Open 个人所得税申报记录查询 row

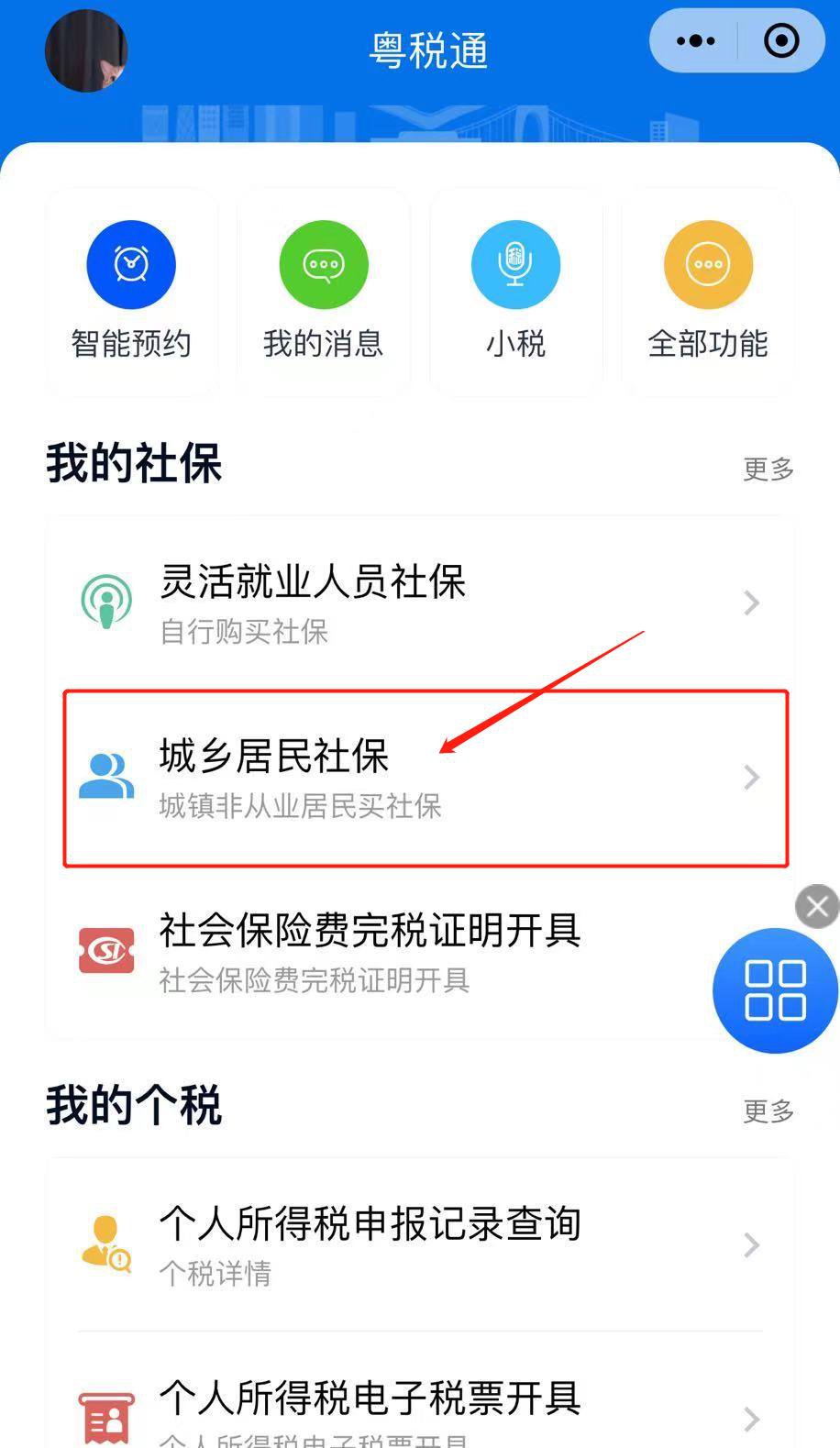pyautogui.click(x=420, y=1244)
